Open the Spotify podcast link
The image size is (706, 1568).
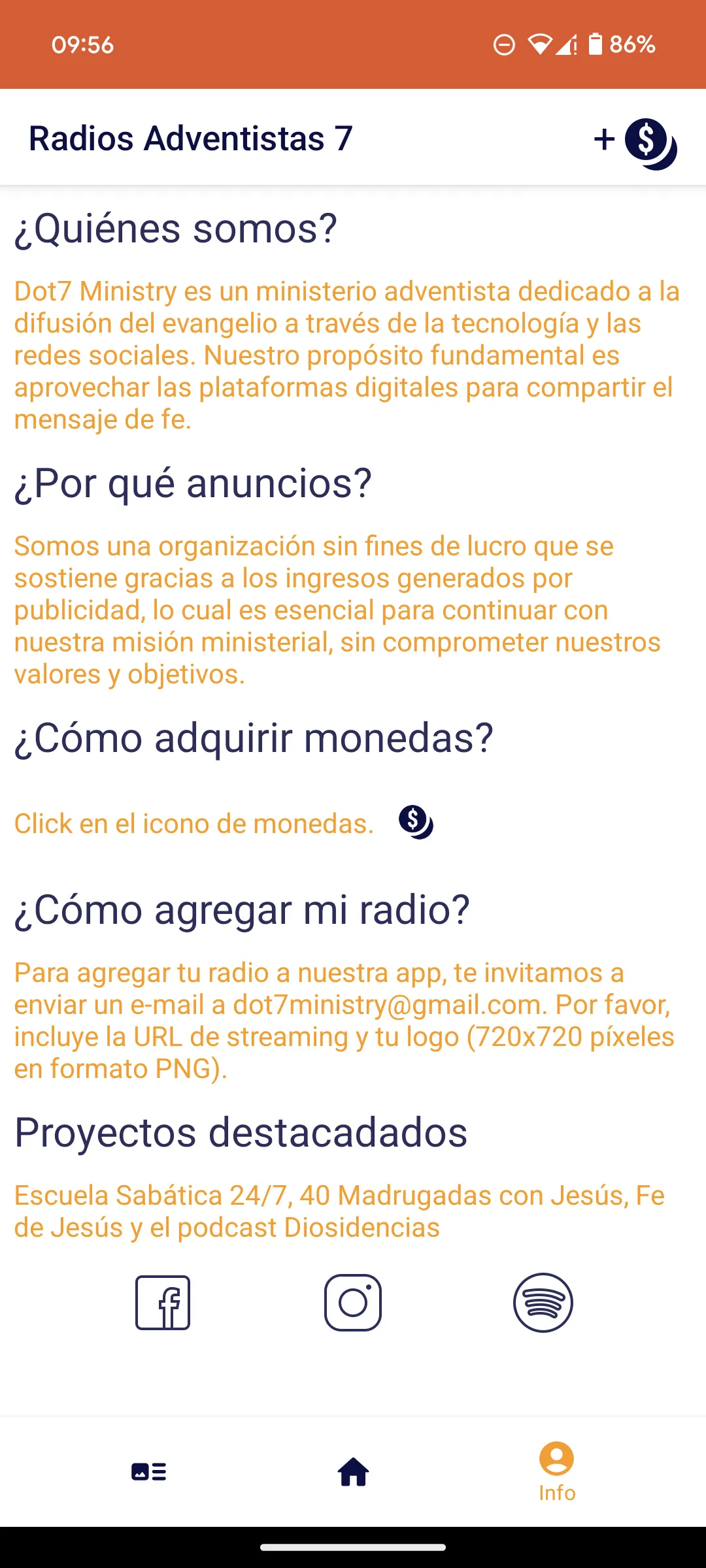click(x=543, y=1302)
